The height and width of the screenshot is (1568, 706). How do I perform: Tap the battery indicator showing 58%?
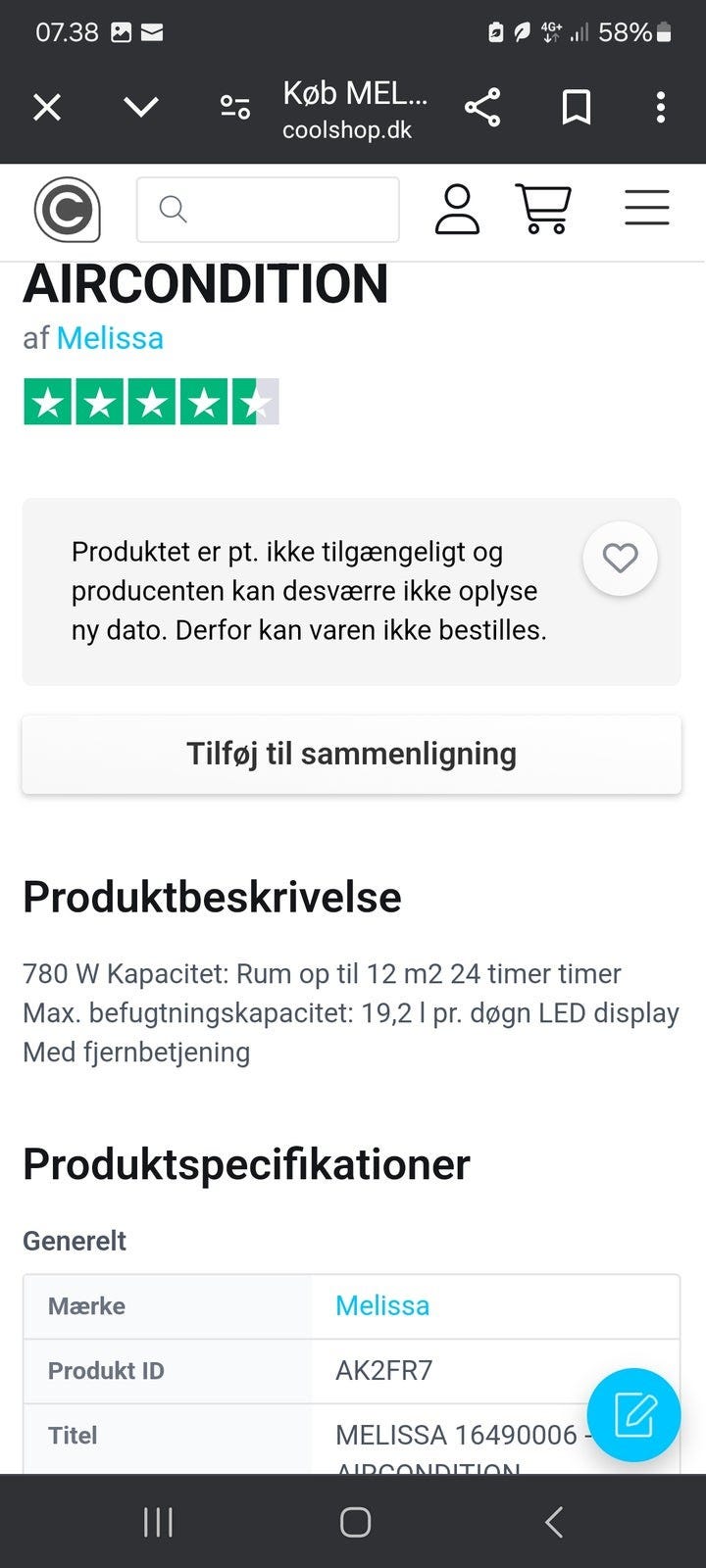click(633, 31)
